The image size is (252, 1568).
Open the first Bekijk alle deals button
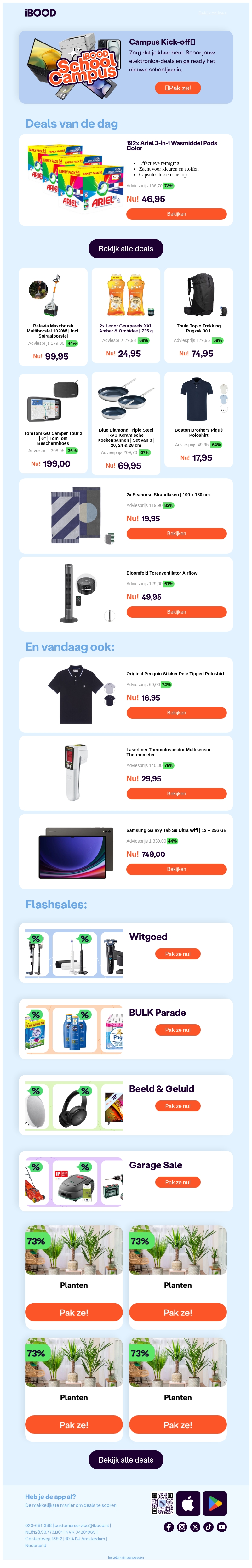tap(126, 248)
